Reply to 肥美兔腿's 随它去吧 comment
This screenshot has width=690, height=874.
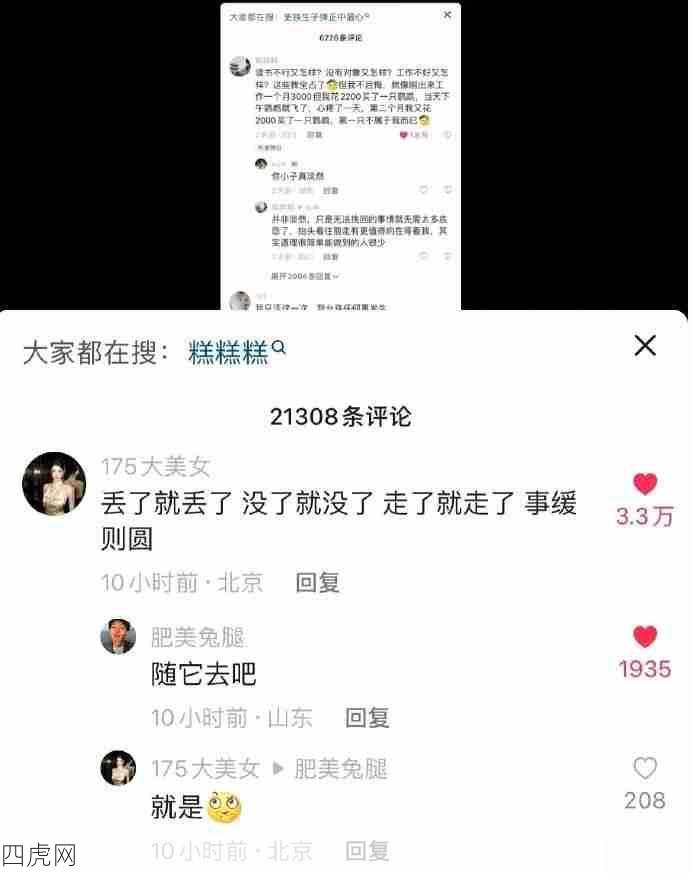point(367,717)
